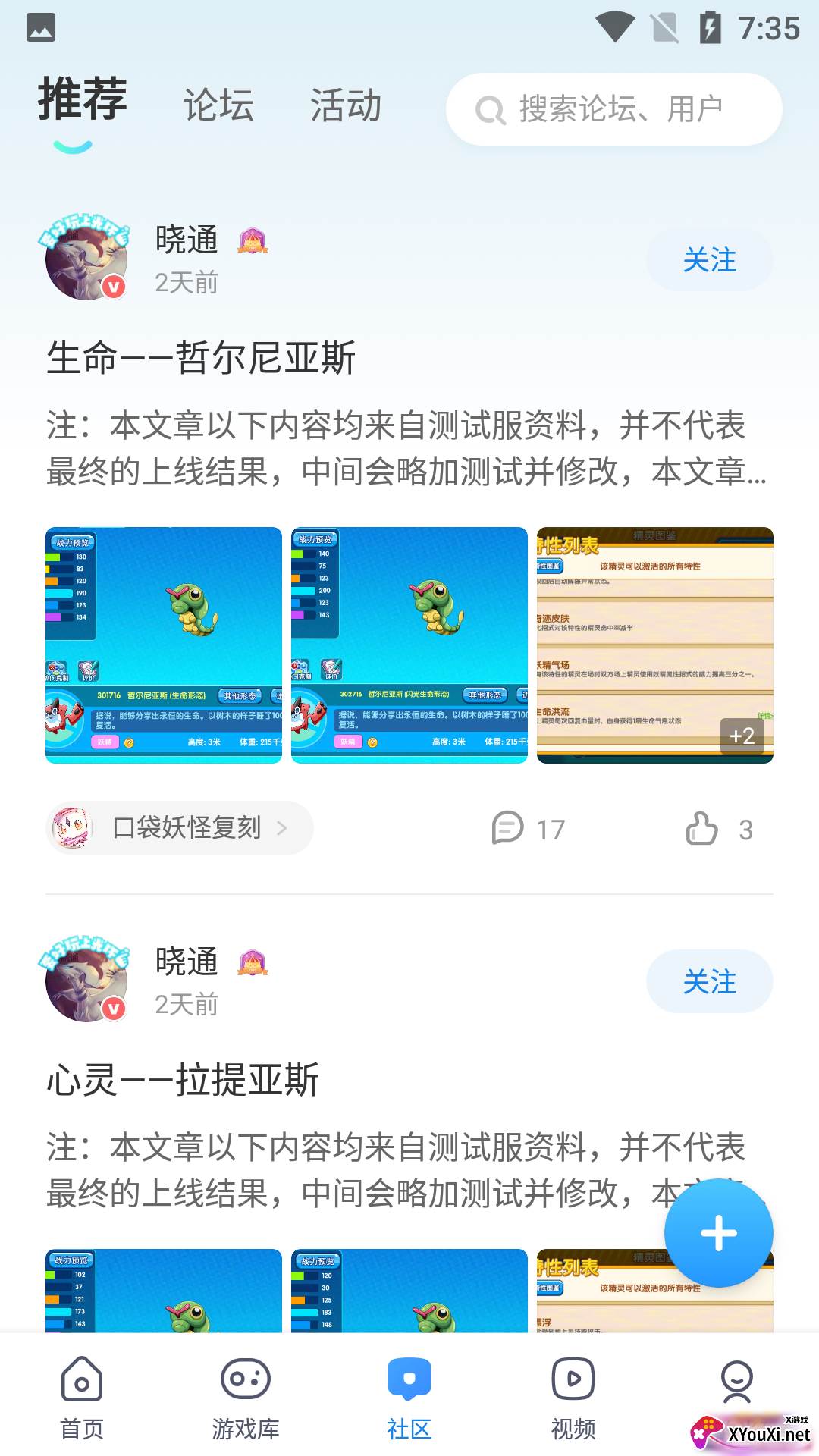Open the post titled 心灵——拉提亚斯

point(183,1080)
